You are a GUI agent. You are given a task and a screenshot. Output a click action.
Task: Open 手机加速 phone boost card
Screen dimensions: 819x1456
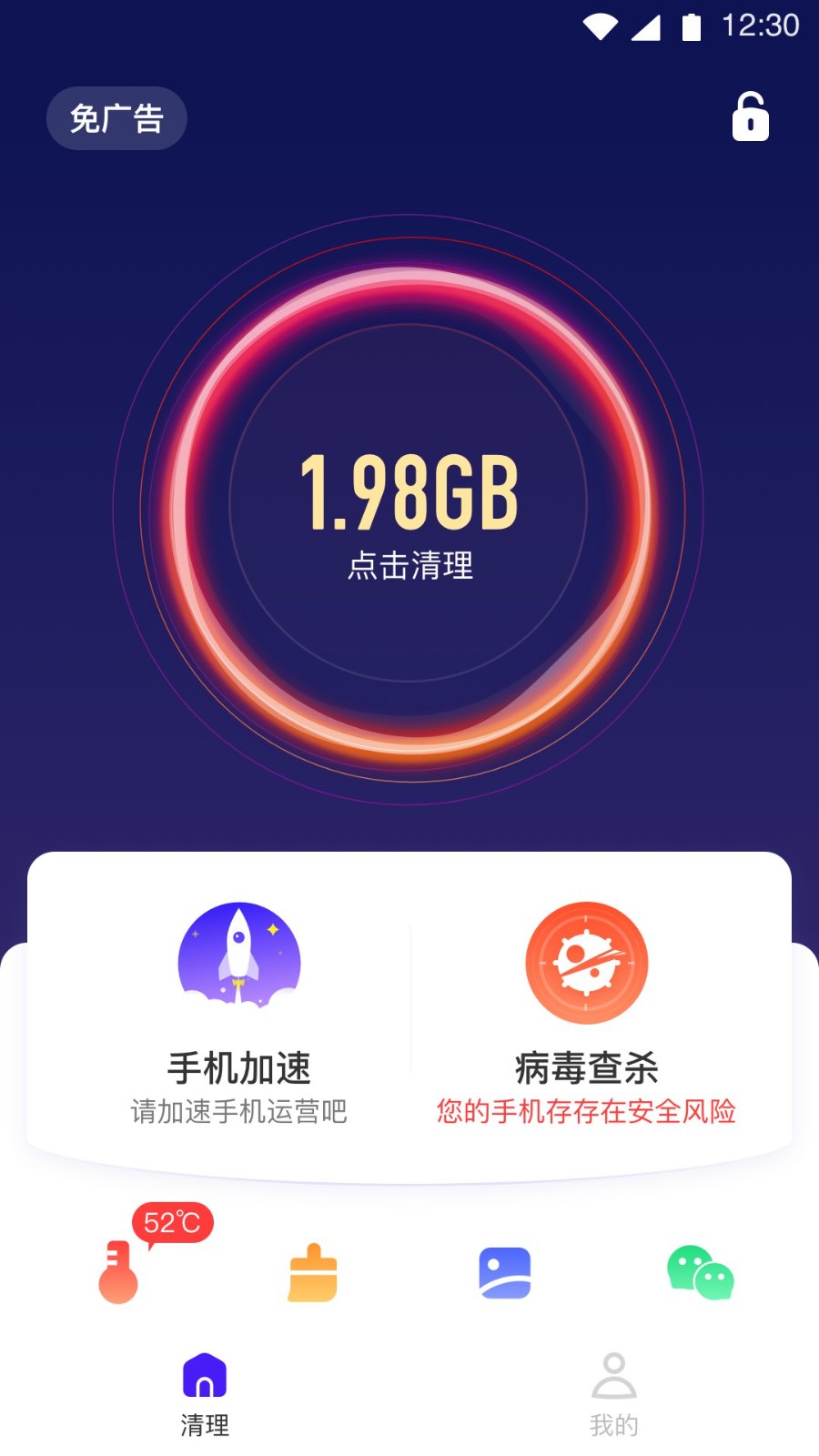click(x=238, y=1012)
